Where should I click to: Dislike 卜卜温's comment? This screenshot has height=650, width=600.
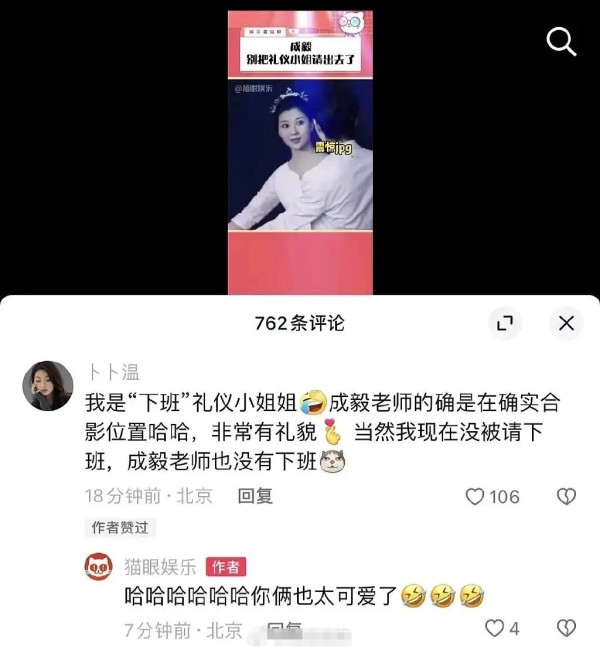pos(566,496)
